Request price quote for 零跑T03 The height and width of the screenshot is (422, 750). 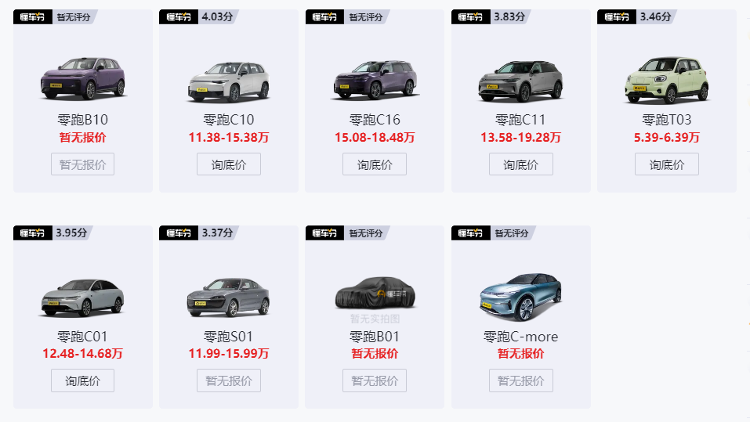[x=667, y=164]
